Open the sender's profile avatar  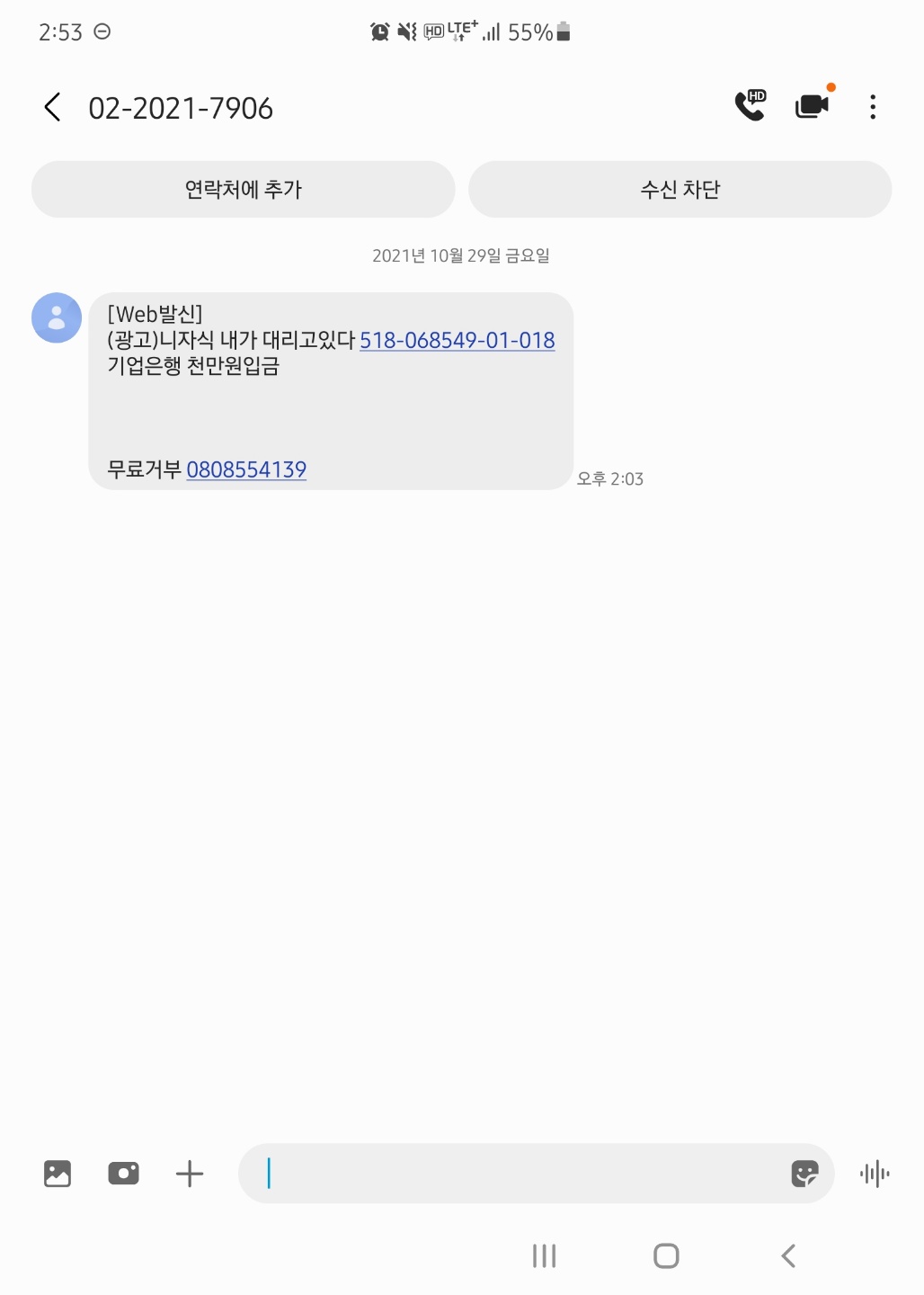point(57,317)
